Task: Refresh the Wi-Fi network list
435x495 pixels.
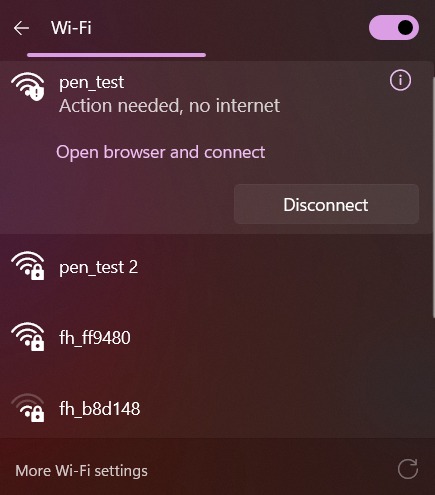Action: point(408,469)
